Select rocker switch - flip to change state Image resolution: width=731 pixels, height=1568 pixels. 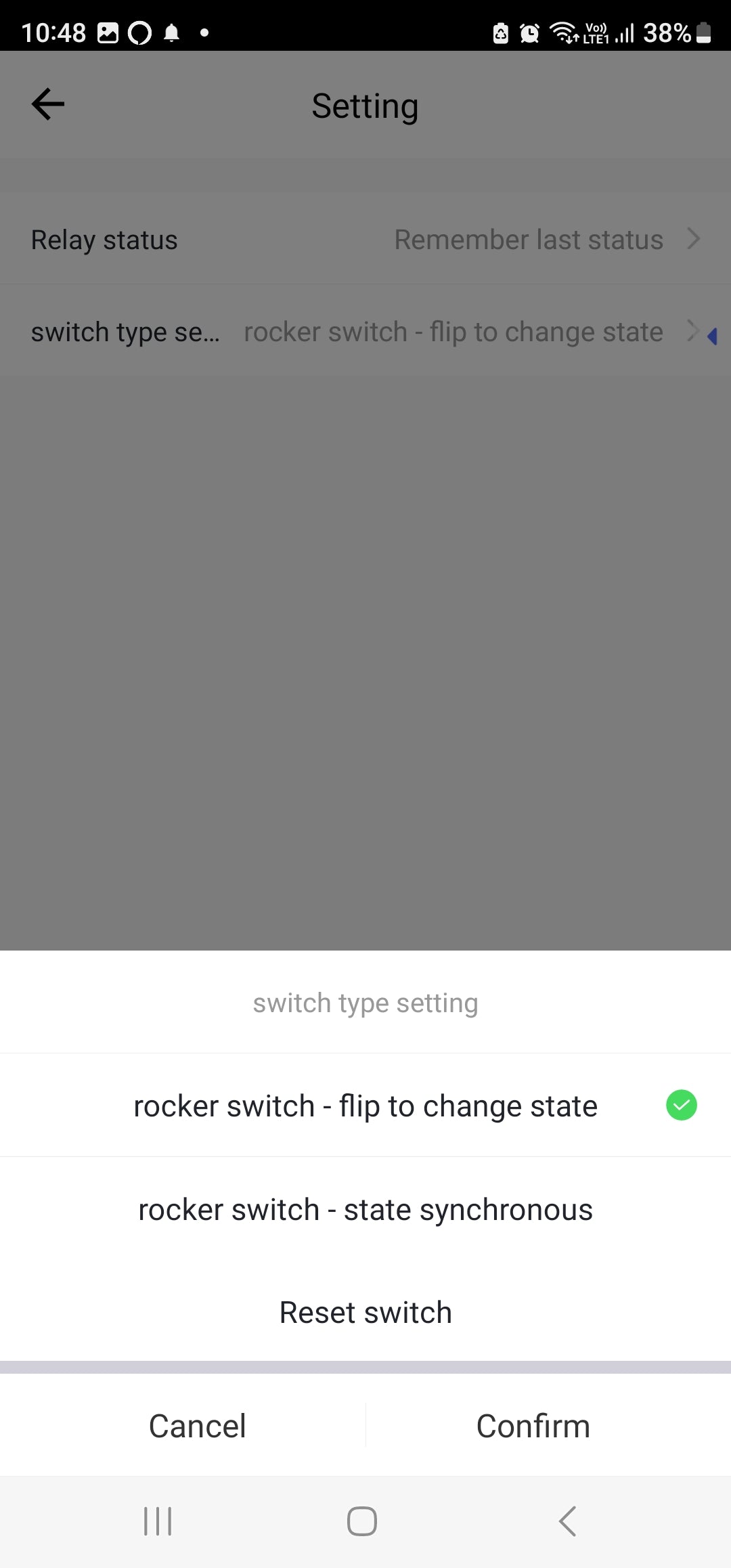point(365,1106)
